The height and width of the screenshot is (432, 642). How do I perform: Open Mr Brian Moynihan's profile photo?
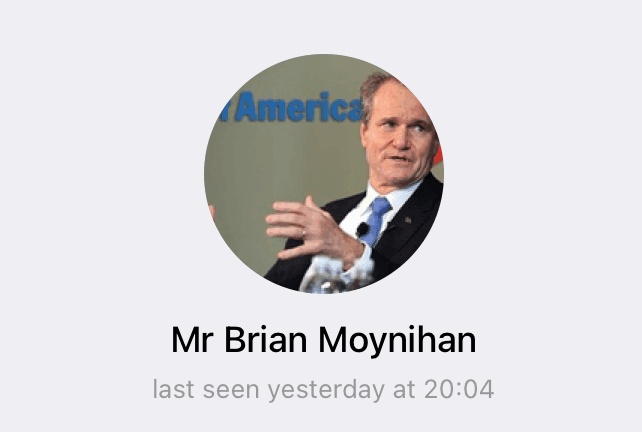click(x=323, y=173)
